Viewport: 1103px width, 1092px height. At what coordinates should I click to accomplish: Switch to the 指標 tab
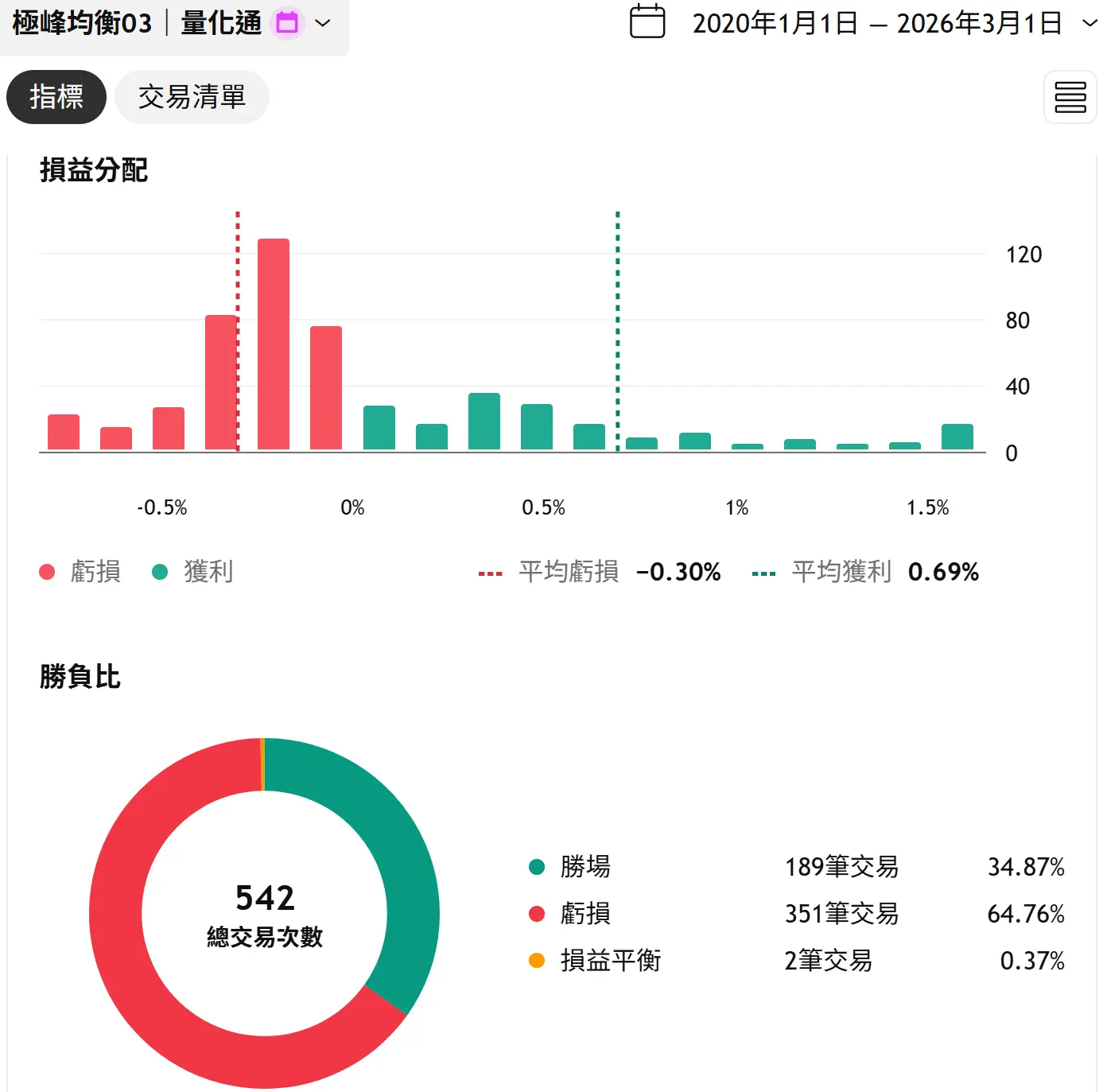pos(56,97)
